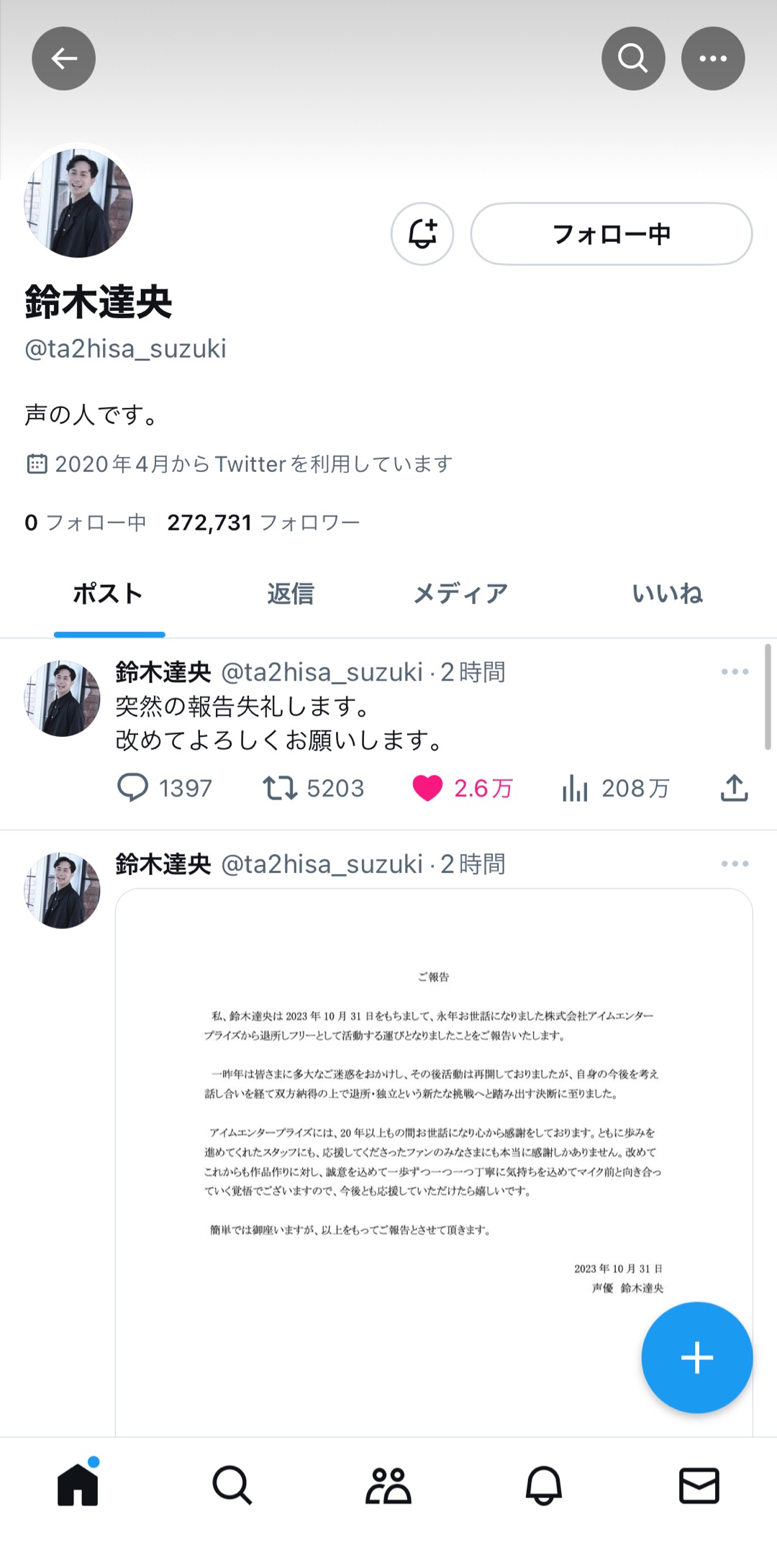Tap the フォロー中 button

click(611, 234)
